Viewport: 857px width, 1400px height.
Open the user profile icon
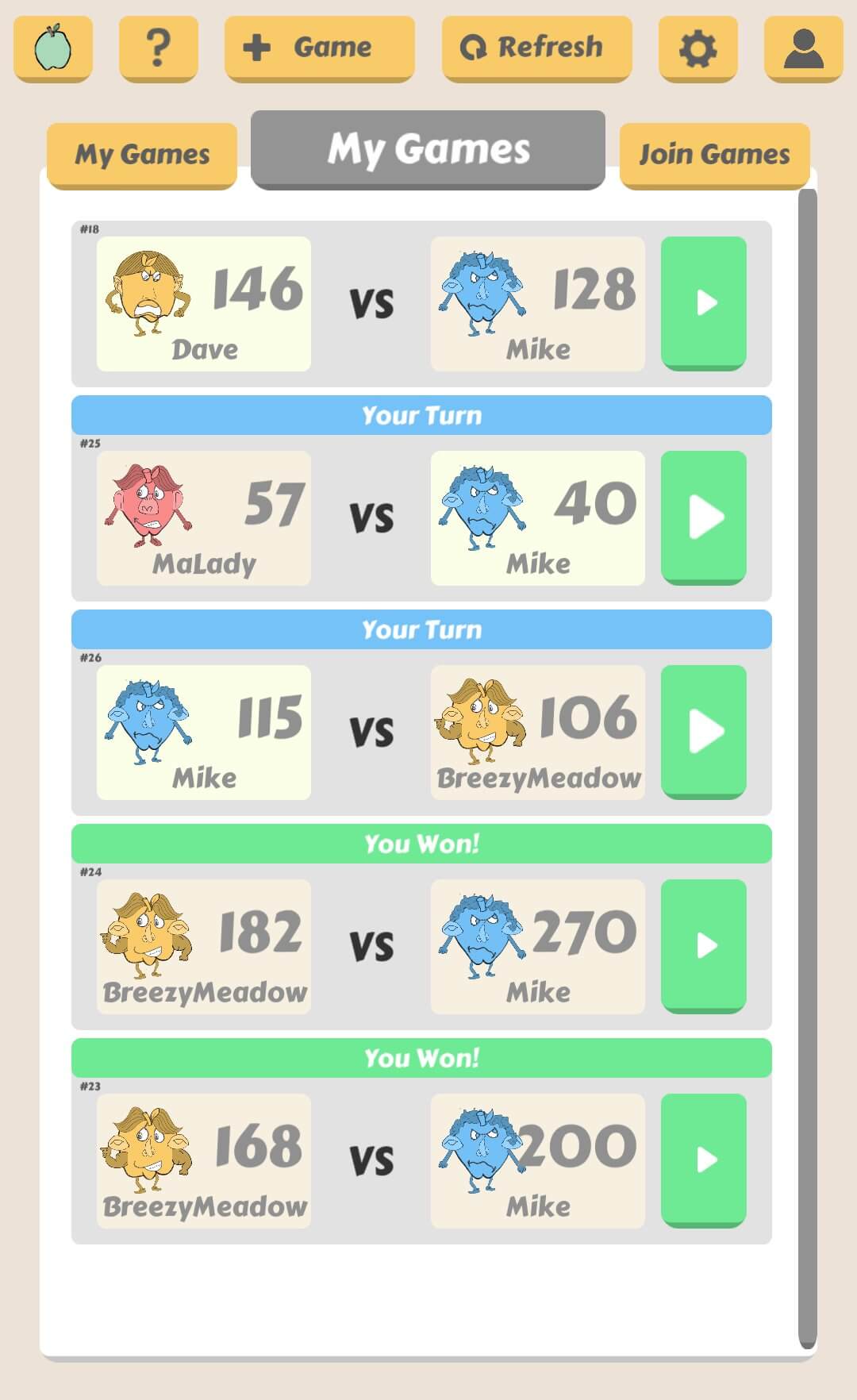[x=803, y=48]
